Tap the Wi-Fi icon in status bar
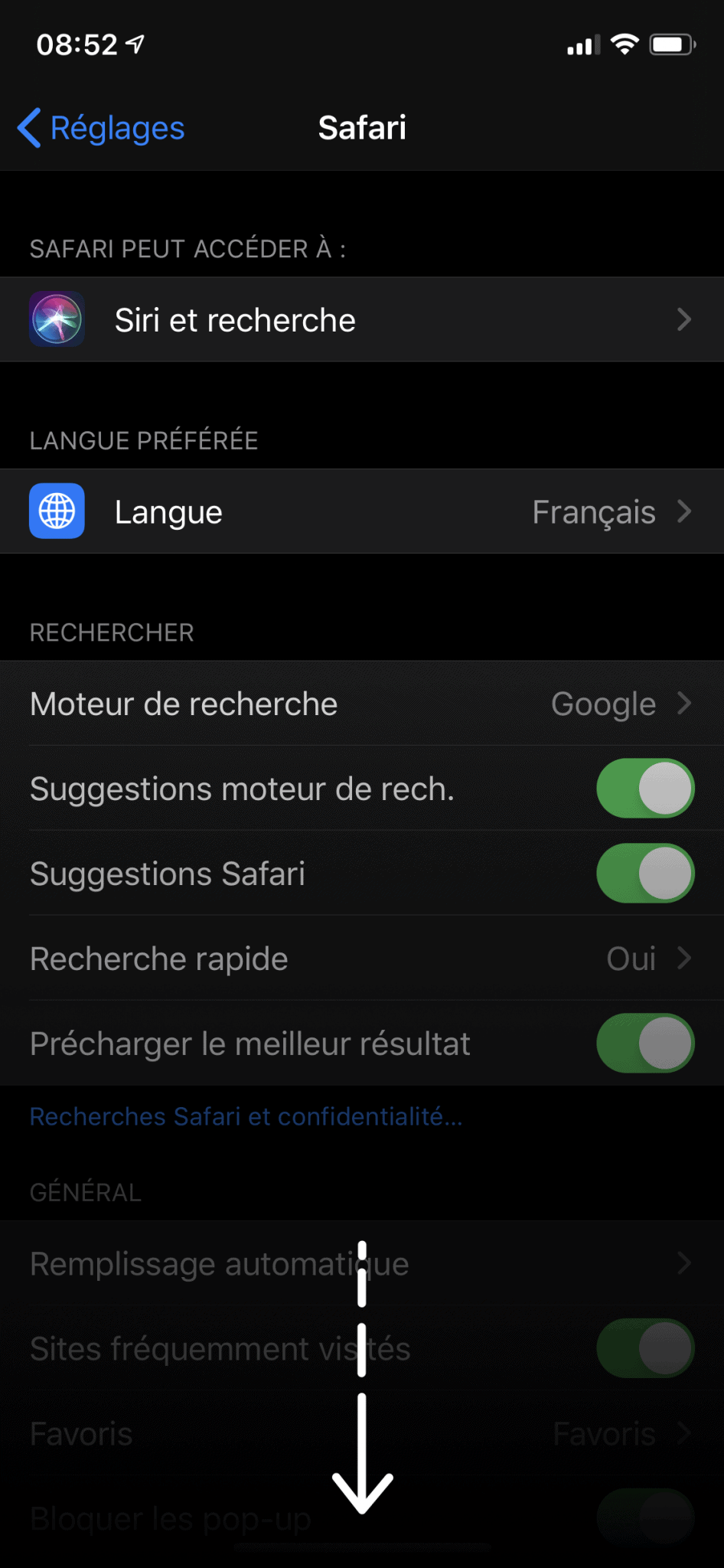 [x=625, y=44]
